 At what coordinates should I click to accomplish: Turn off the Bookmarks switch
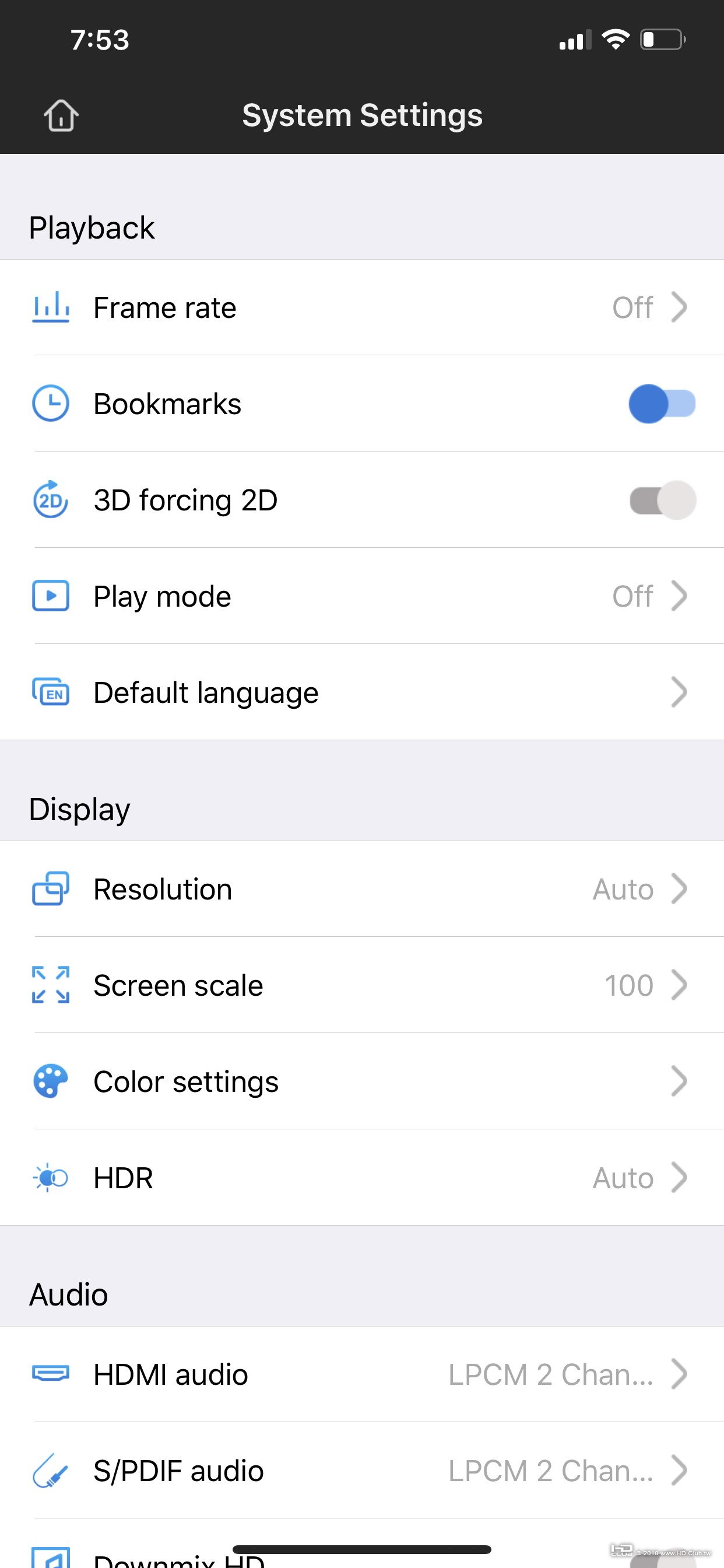pyautogui.click(x=661, y=404)
